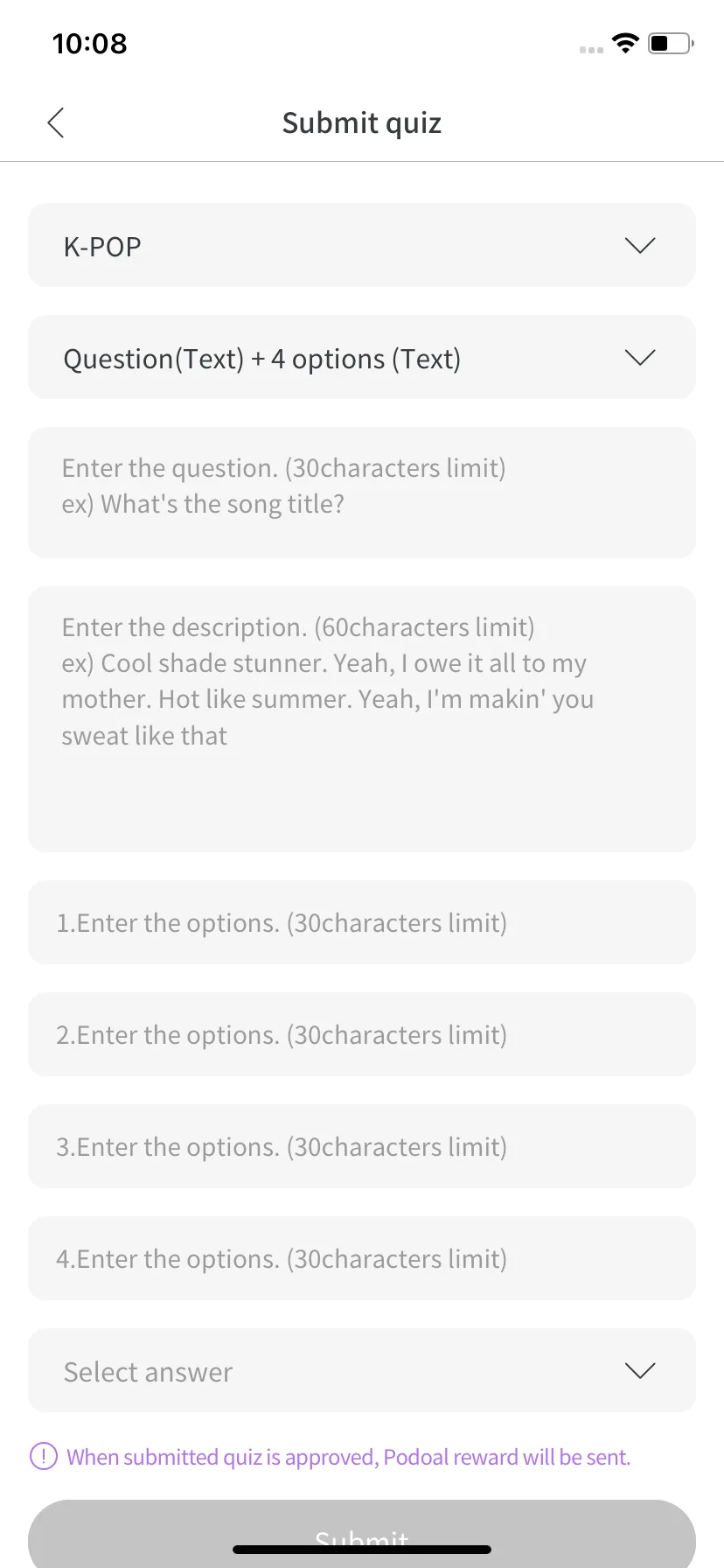Select the option 3 input field
This screenshot has width=724, height=1568.
tap(361, 1147)
